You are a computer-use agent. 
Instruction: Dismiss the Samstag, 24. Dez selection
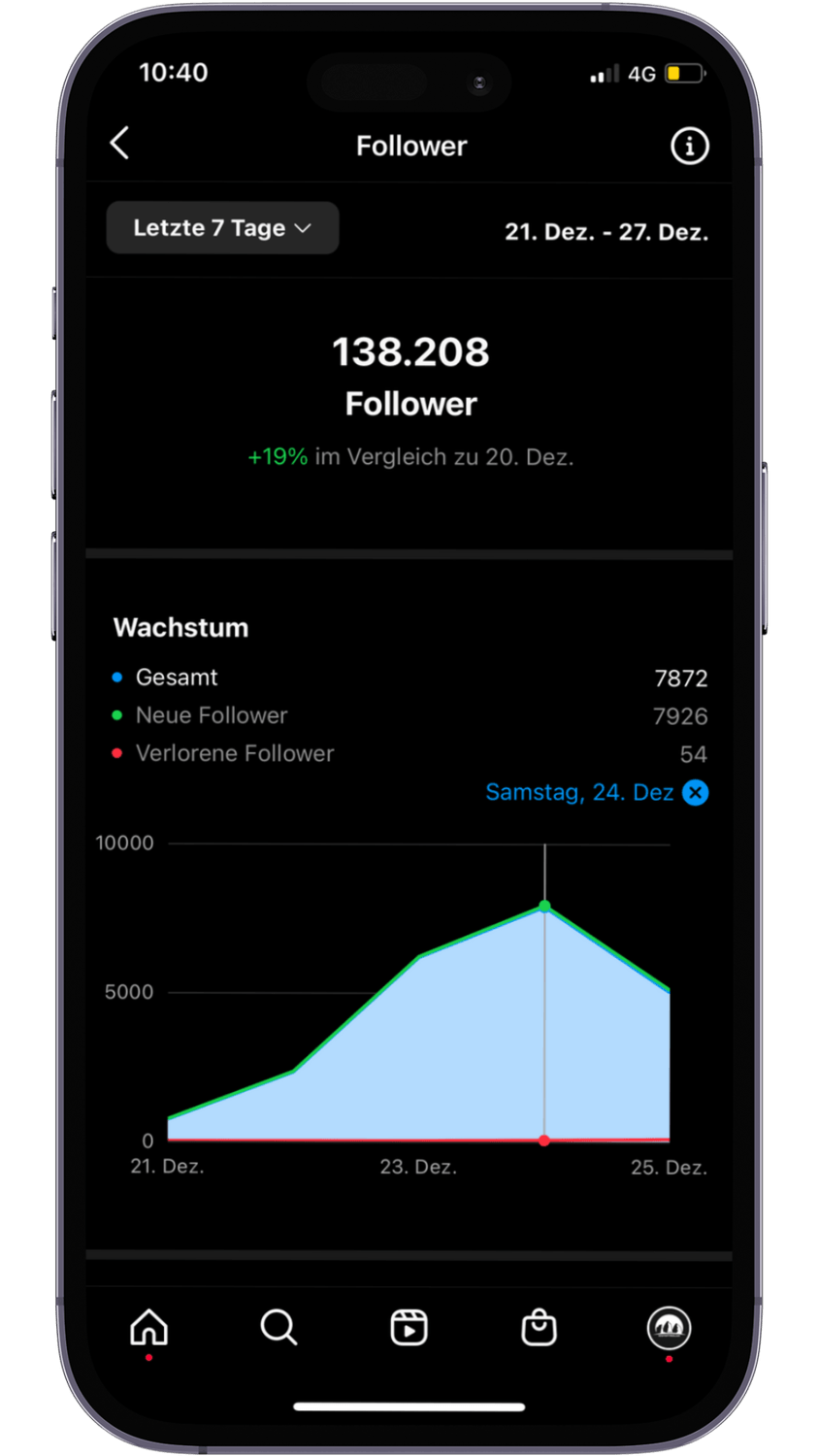tap(695, 793)
